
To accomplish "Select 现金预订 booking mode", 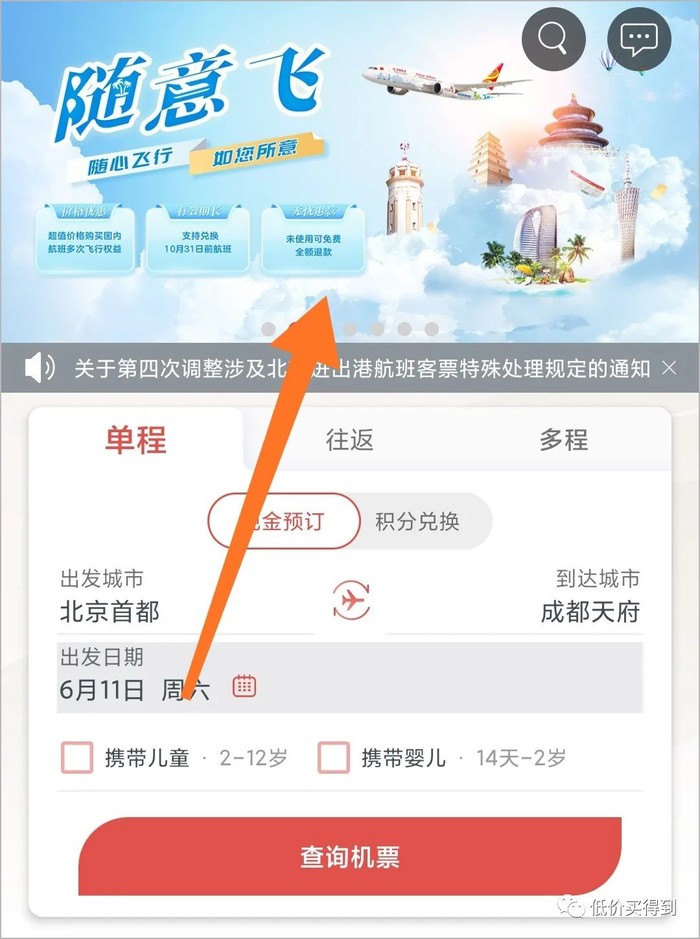I will (x=283, y=521).
